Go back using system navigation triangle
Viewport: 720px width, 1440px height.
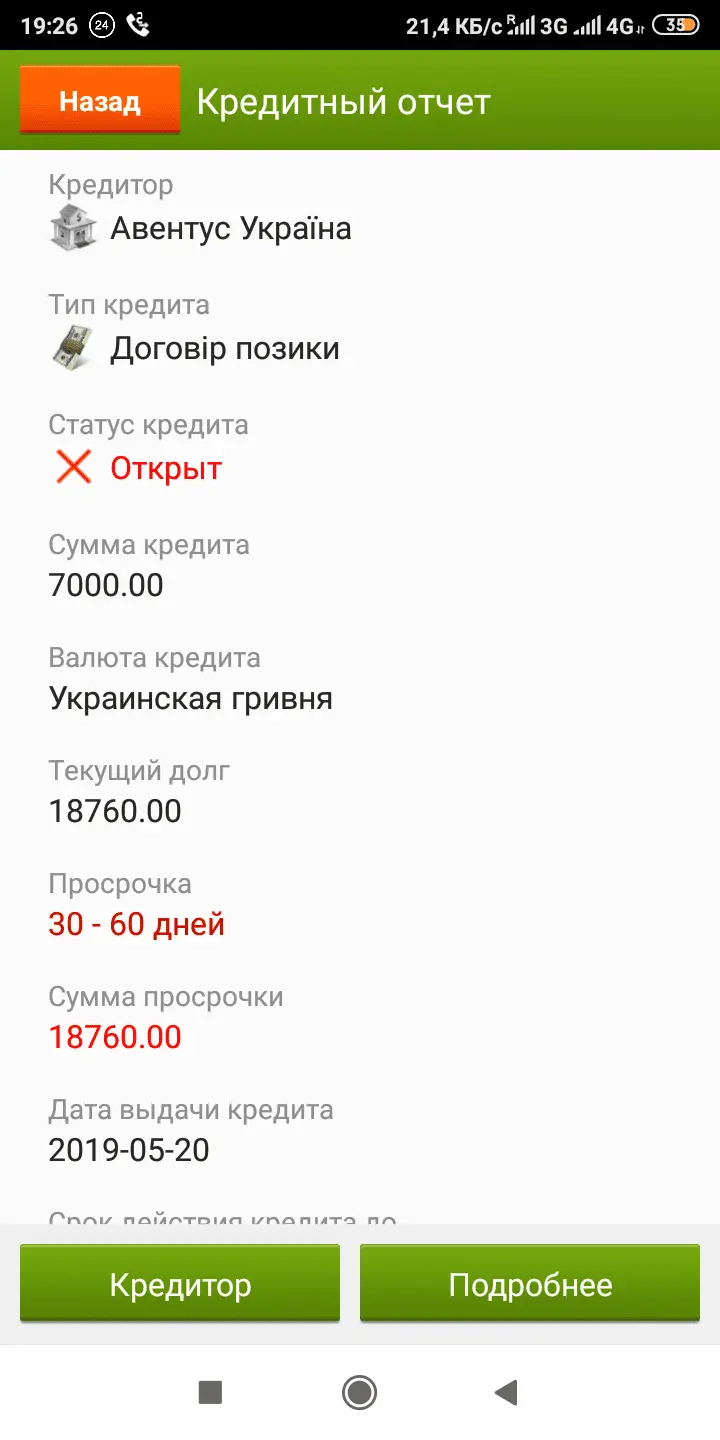pos(507,1391)
